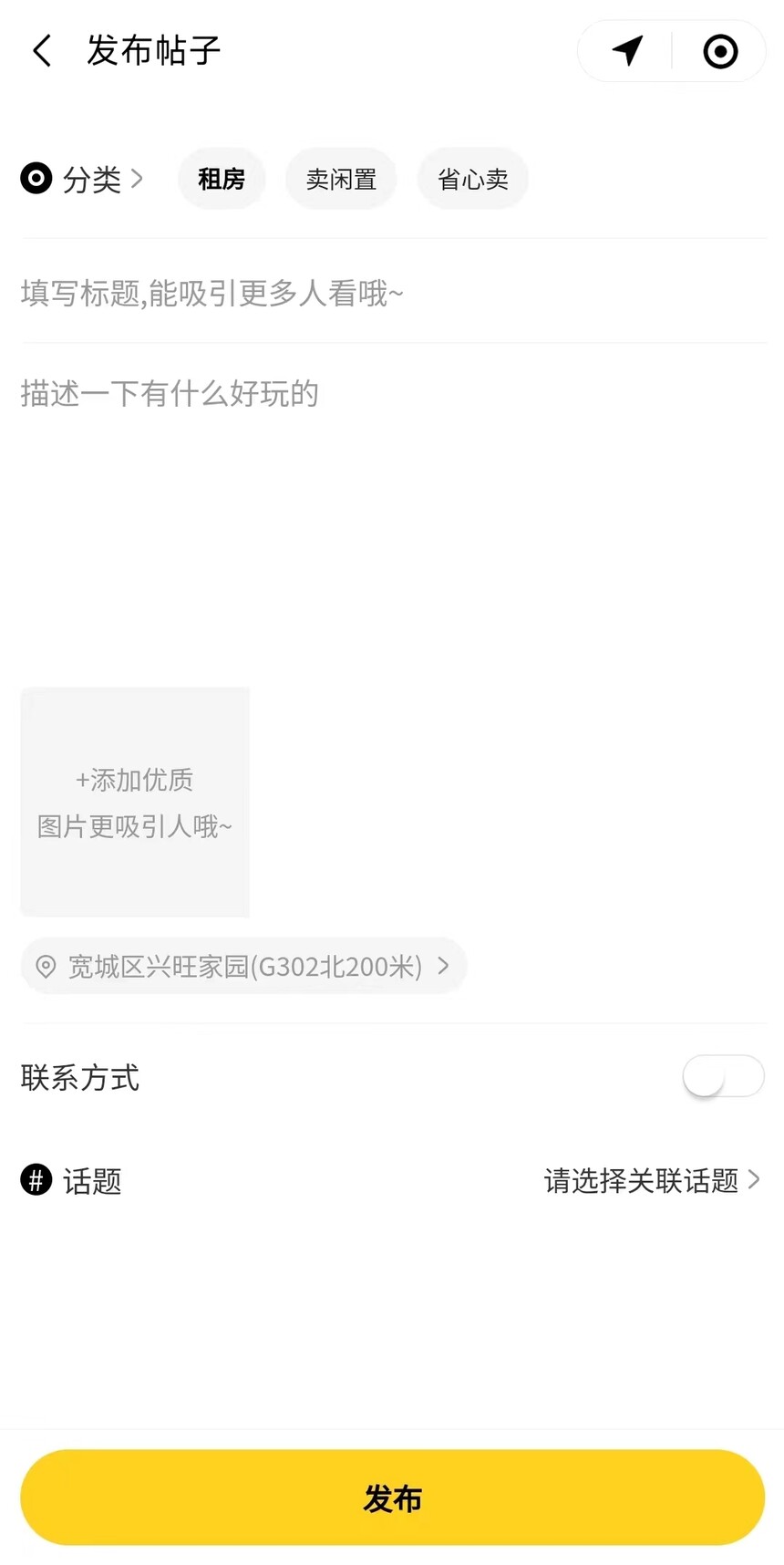Change the location 宽城区兴旺家园
Image resolution: width=784 pixels, height=1565 pixels.
[243, 966]
